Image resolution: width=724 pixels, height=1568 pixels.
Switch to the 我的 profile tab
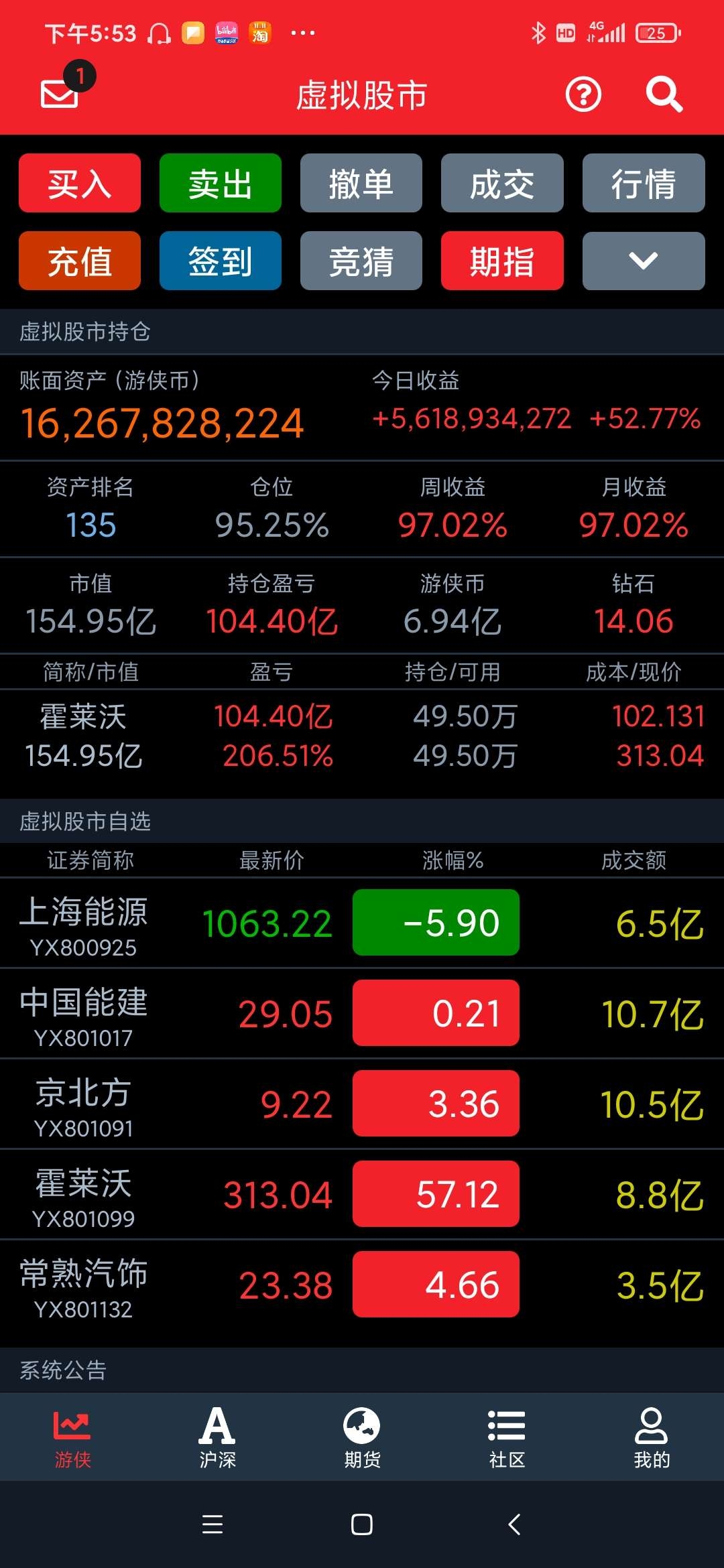pos(652,1437)
